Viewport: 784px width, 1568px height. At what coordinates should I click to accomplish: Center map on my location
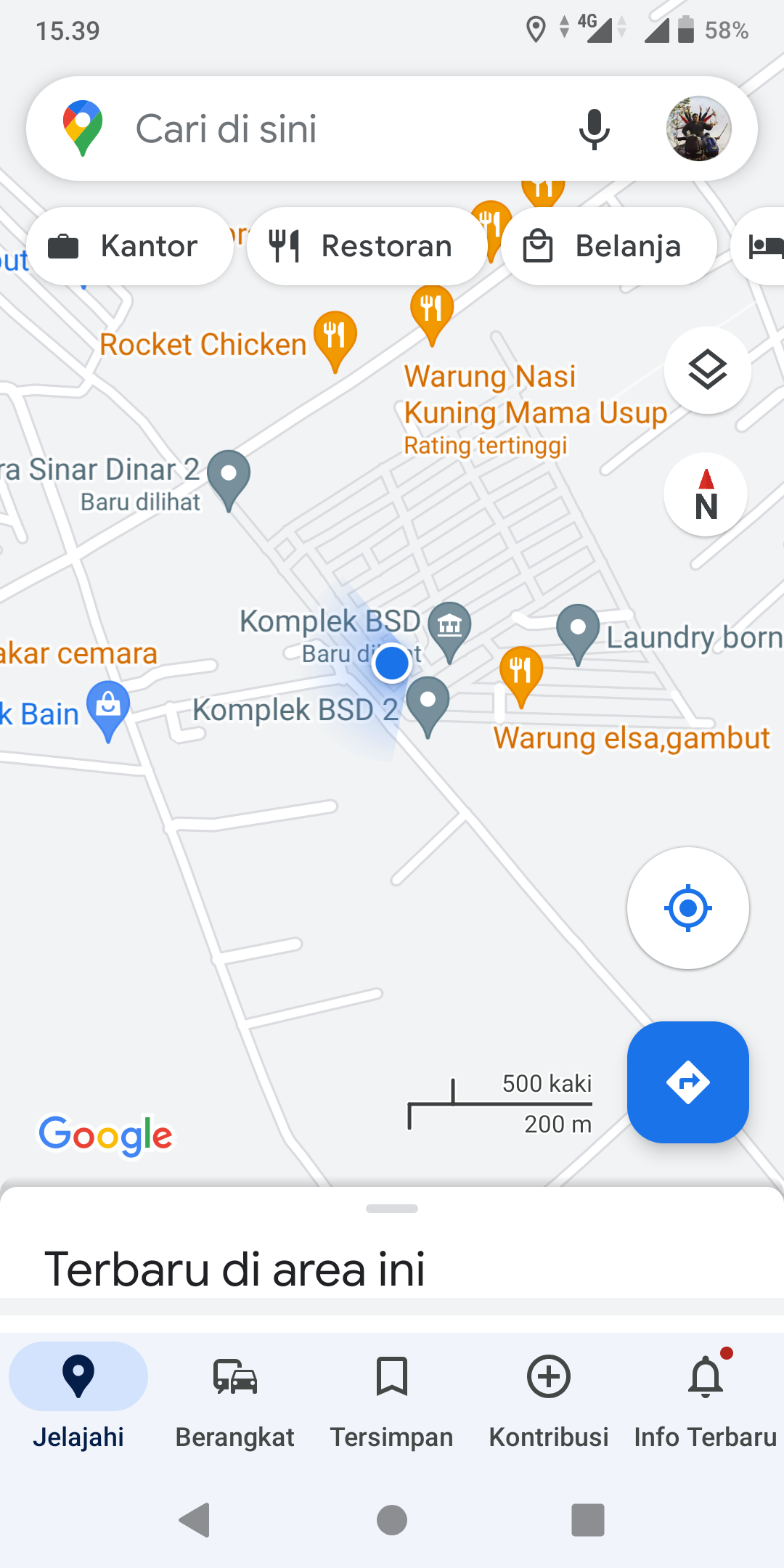pyautogui.click(x=687, y=907)
